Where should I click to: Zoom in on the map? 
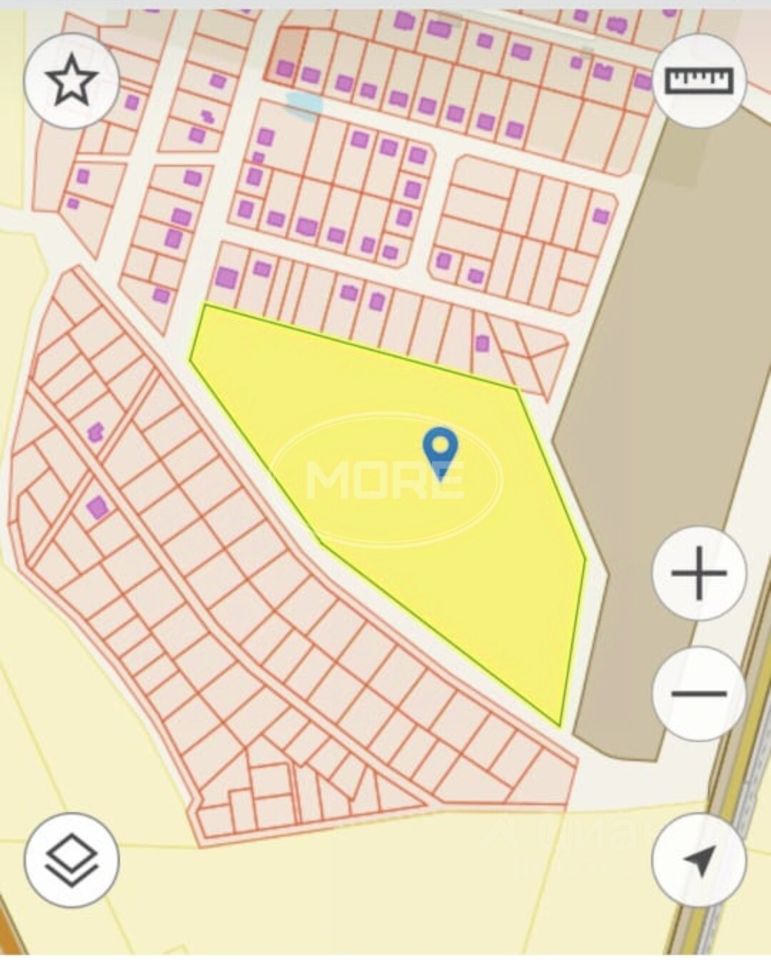(699, 574)
